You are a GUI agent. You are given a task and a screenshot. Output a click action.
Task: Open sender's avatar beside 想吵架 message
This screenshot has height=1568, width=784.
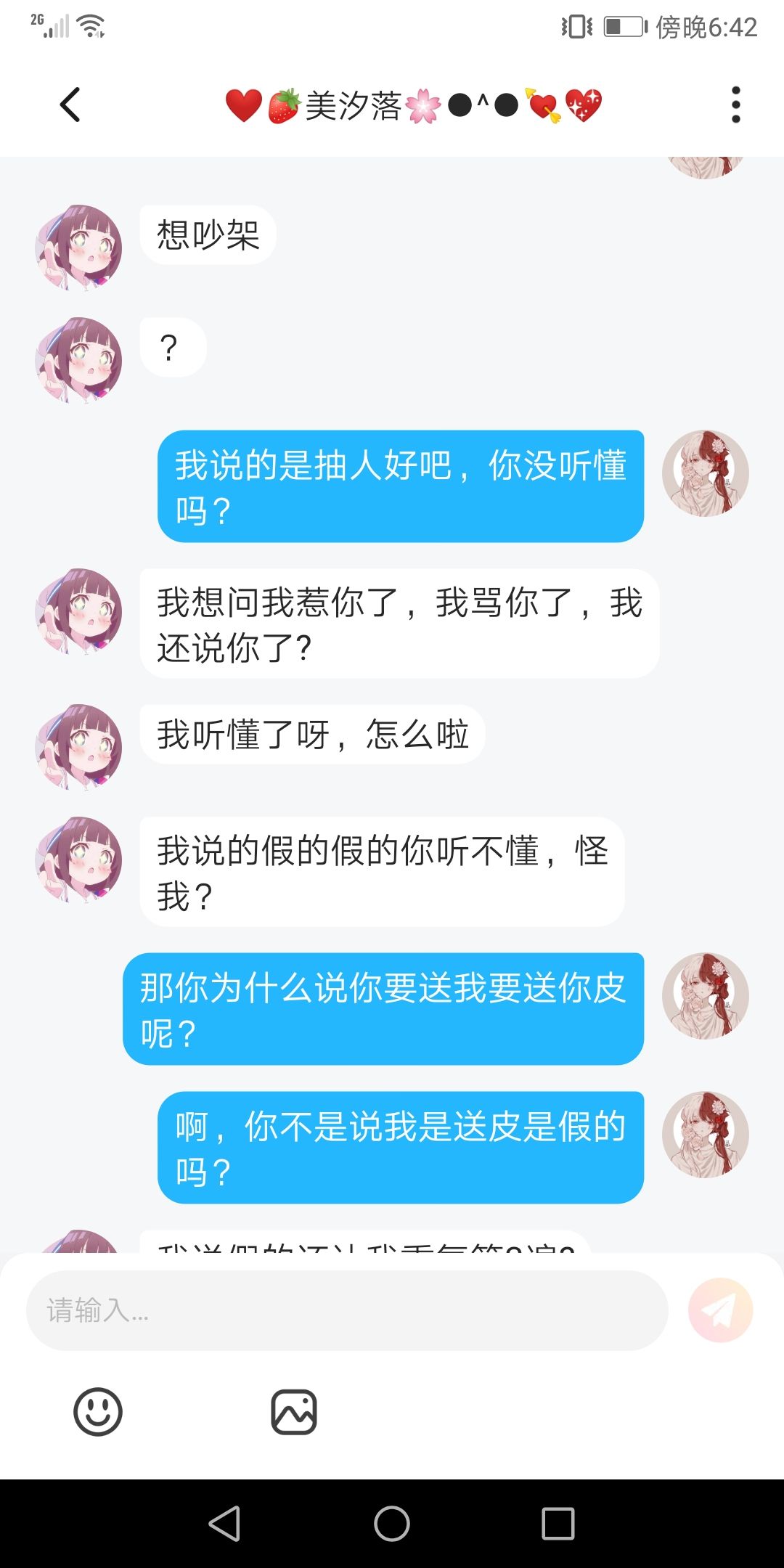point(78,248)
